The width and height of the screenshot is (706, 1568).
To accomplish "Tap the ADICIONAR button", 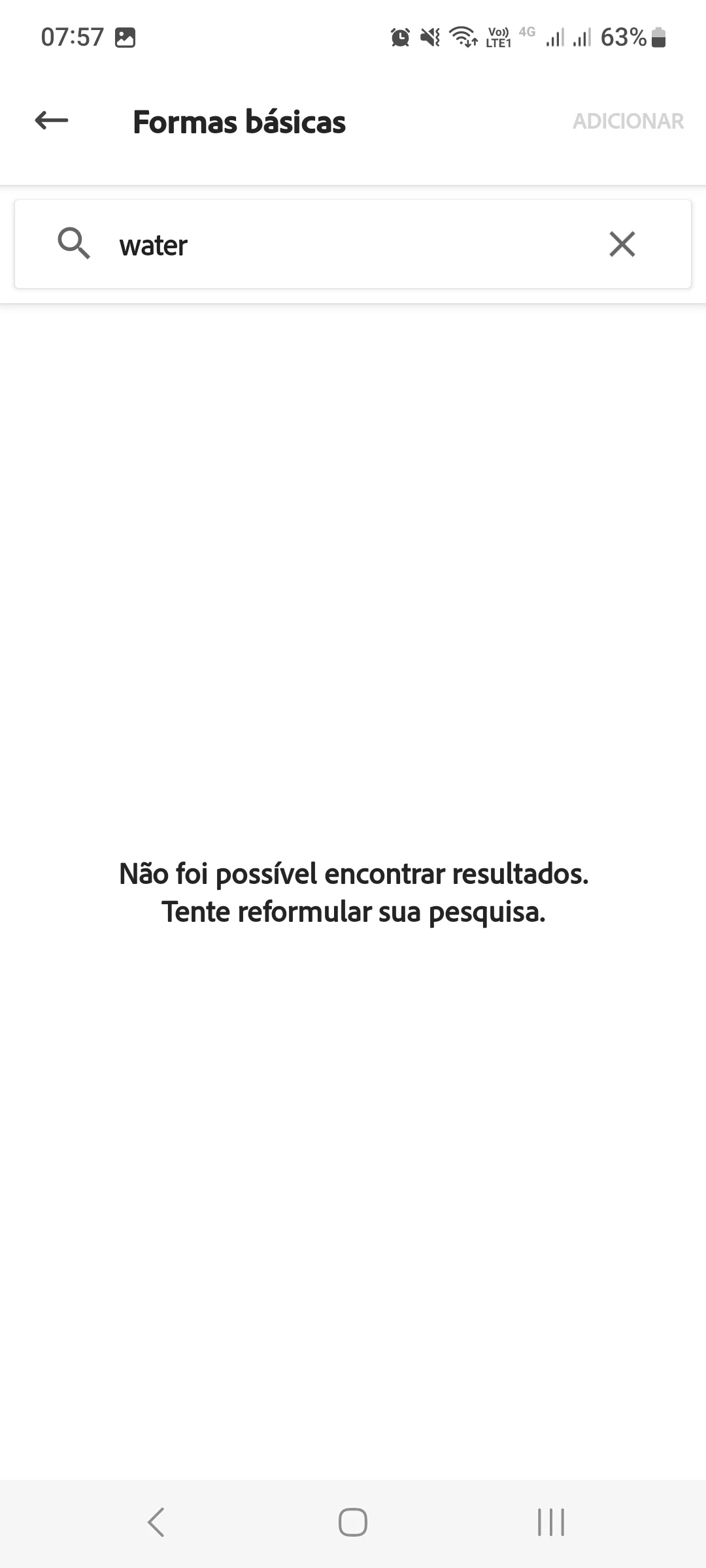I will 628,122.
